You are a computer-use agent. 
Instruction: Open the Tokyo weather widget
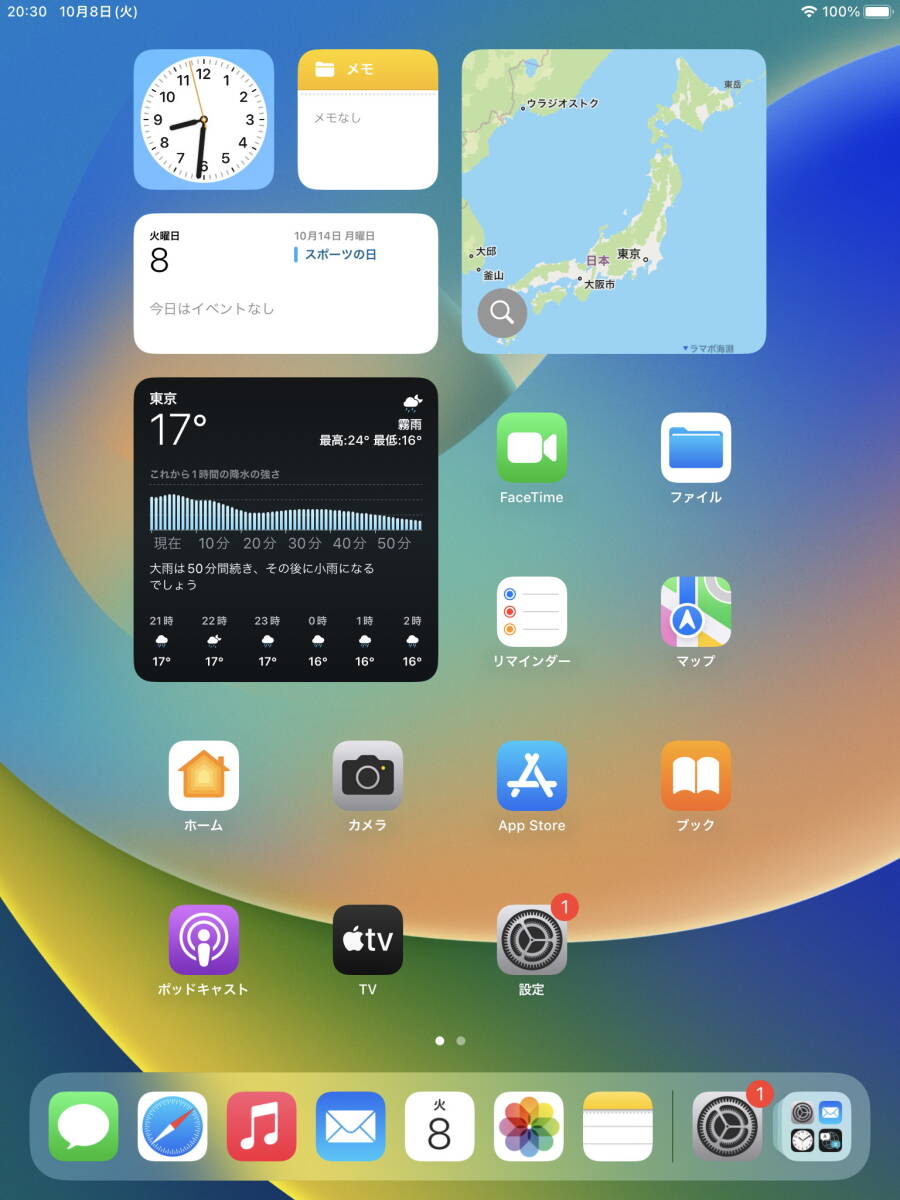(x=285, y=529)
